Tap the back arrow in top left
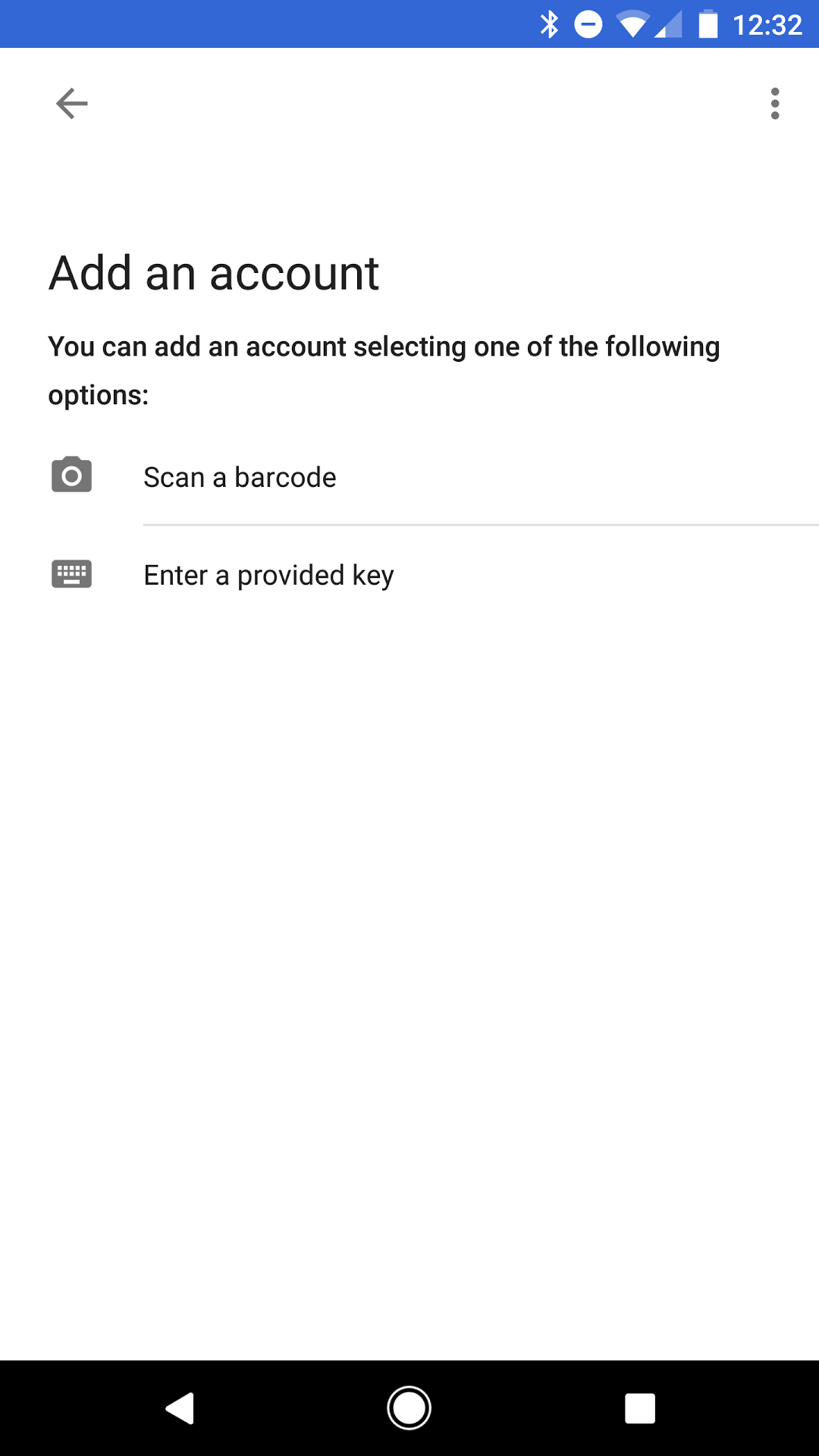This screenshot has height=1456, width=819. (71, 103)
